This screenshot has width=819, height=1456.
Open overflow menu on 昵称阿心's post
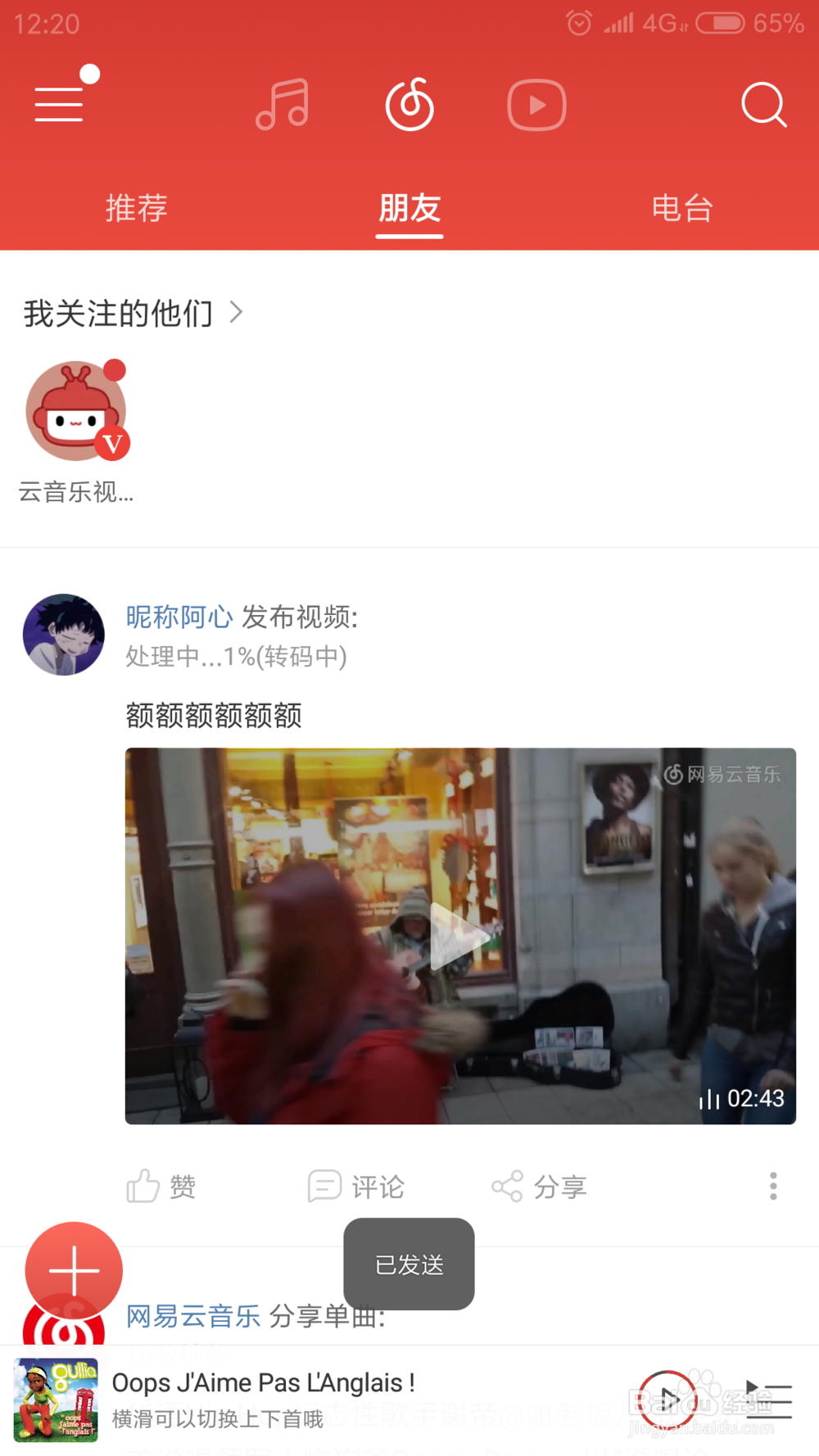pyautogui.click(x=773, y=1186)
